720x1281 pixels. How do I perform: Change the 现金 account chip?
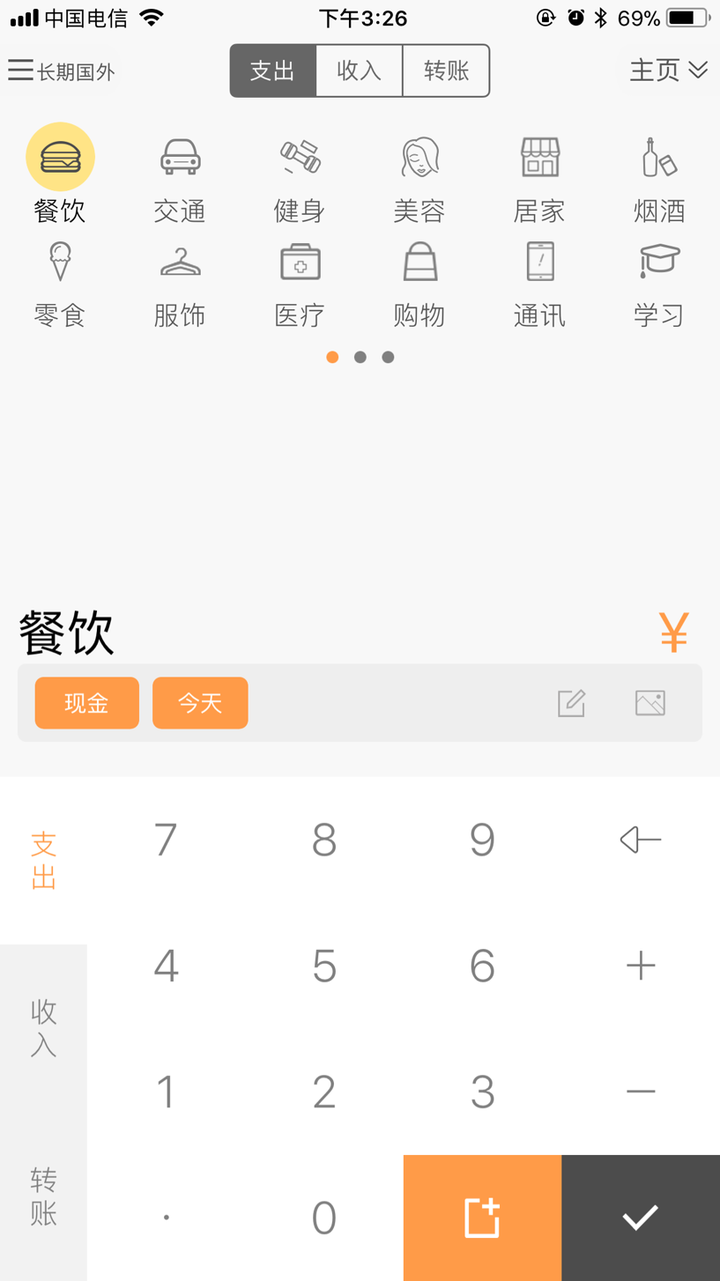point(87,703)
